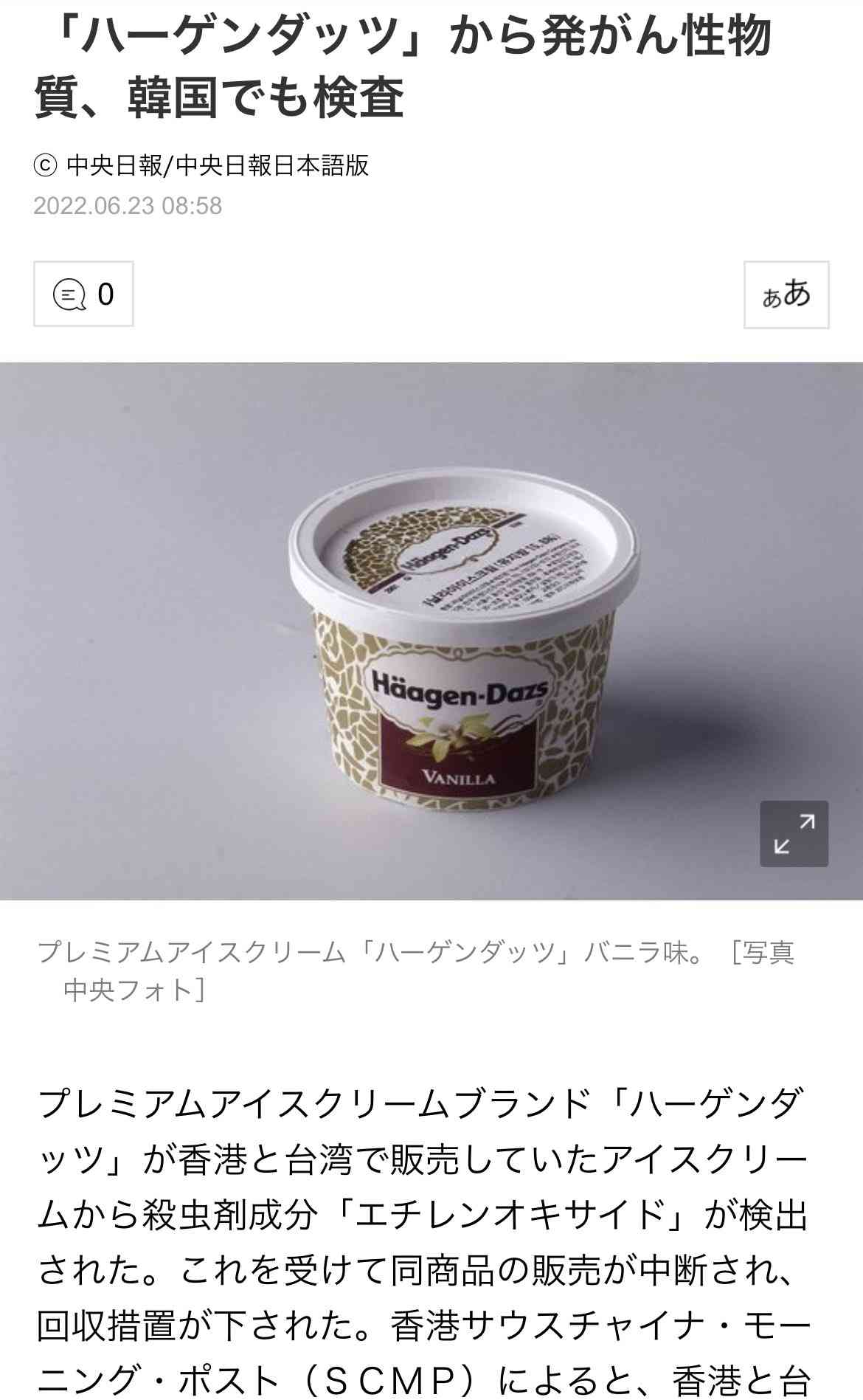This screenshot has height=1400, width=863.
Task: Open the comments button showing 0
Action: tap(83, 294)
